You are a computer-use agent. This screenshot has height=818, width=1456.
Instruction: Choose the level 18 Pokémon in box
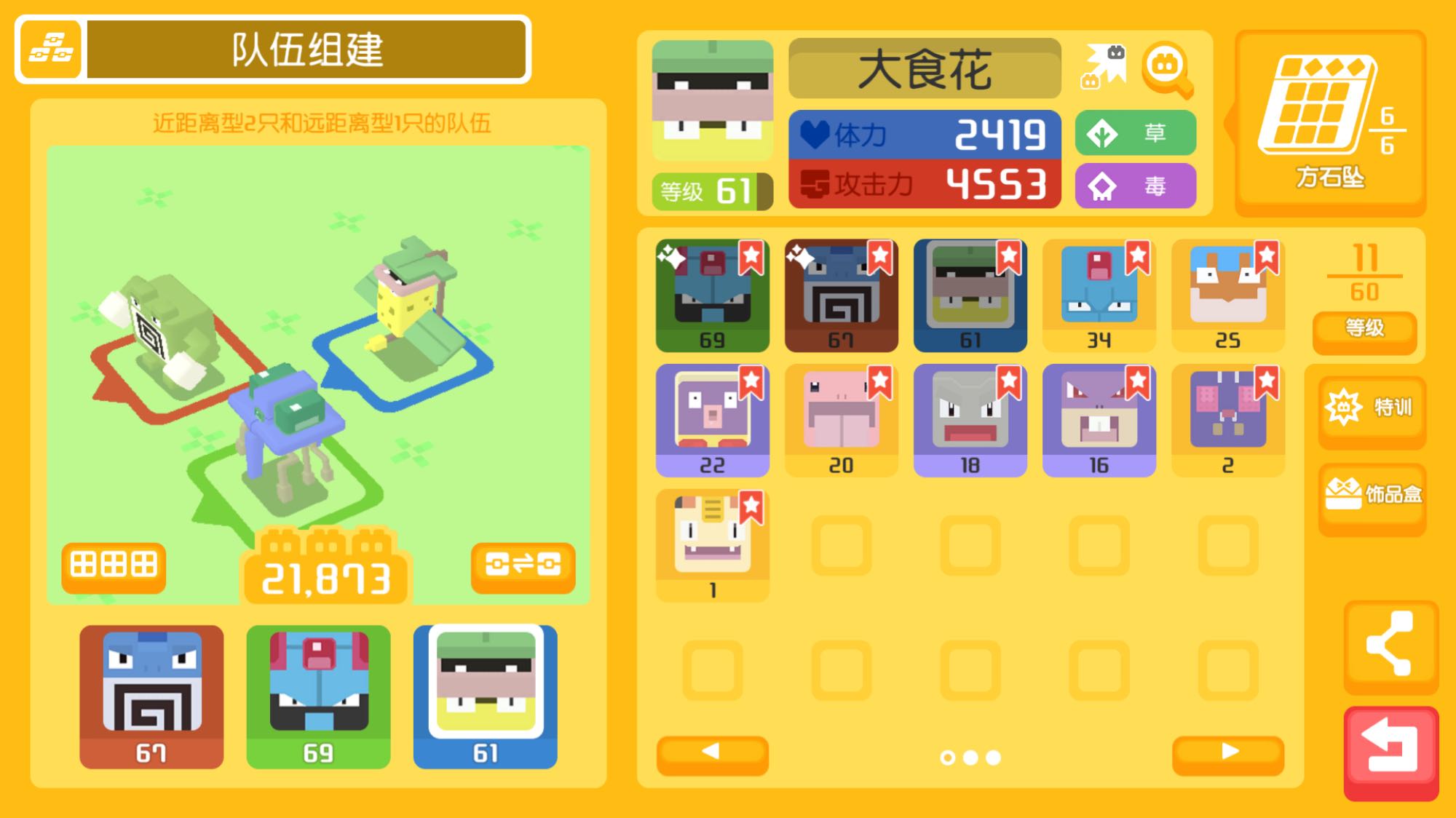click(970, 421)
